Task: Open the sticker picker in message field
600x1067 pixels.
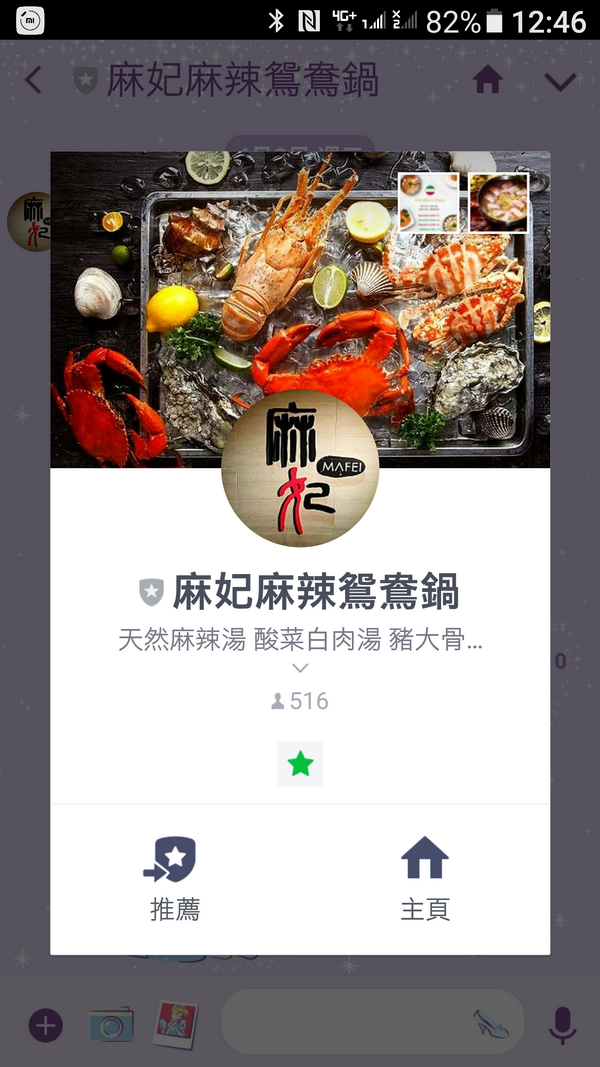Action: pyautogui.click(x=491, y=1023)
